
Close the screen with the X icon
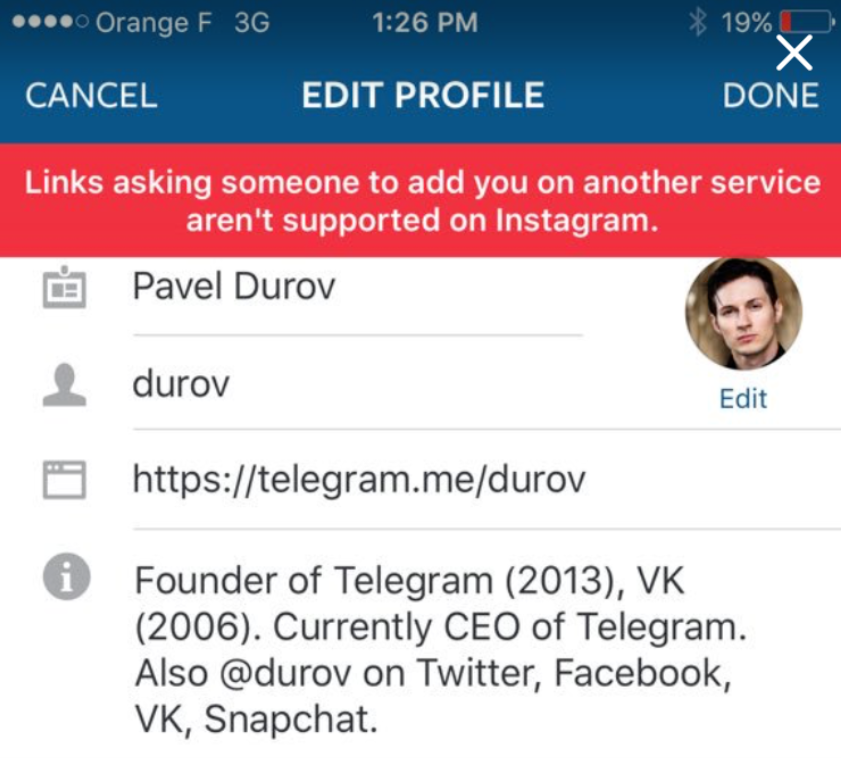[794, 52]
